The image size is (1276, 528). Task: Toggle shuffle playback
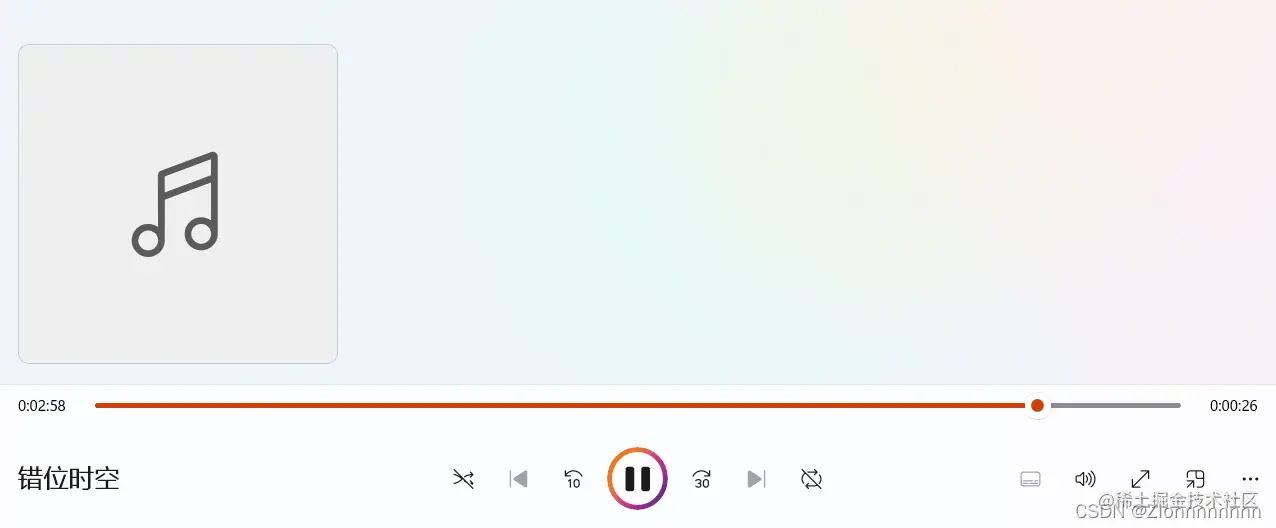(463, 479)
